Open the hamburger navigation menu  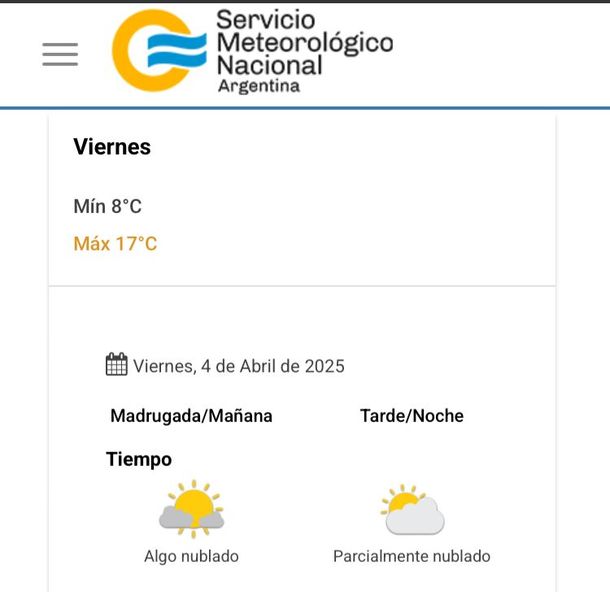click(x=60, y=54)
